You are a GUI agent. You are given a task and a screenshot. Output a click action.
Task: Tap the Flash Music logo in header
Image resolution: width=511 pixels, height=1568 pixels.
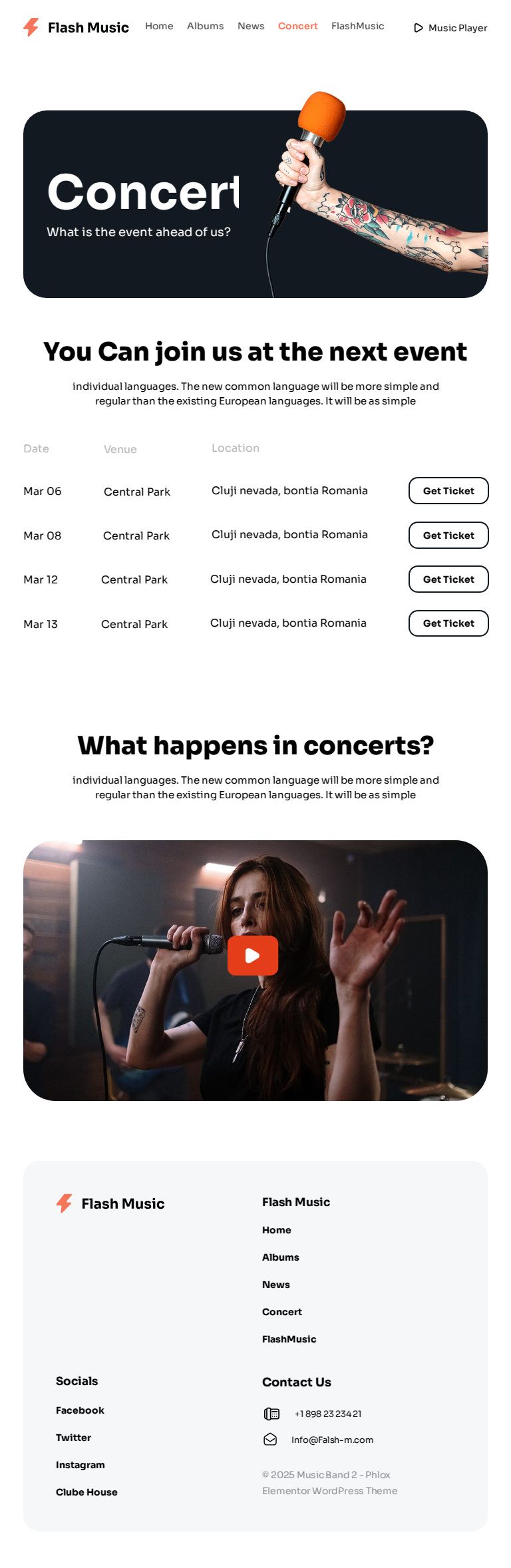[76, 27]
